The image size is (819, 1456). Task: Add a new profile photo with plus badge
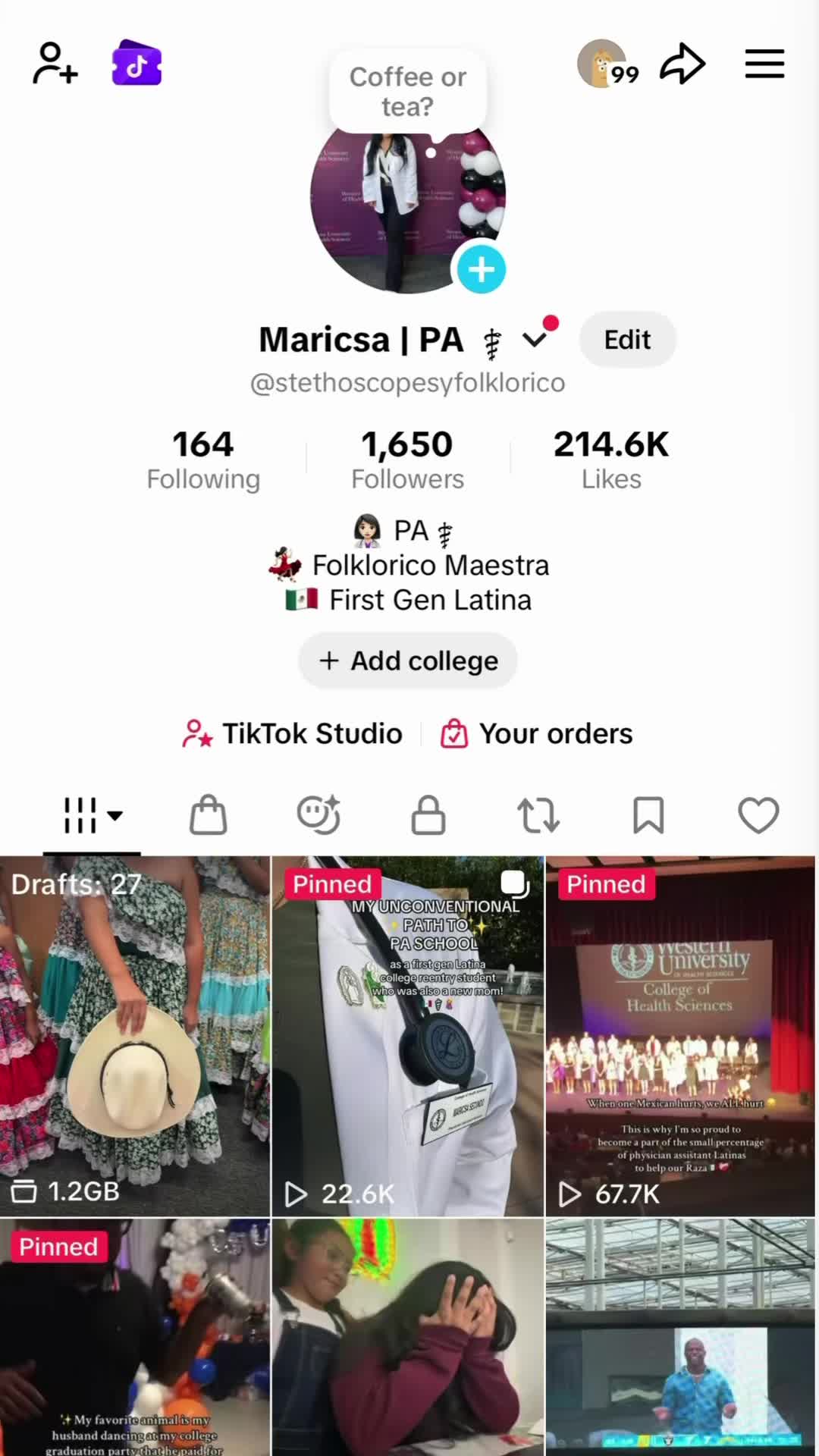[481, 269]
